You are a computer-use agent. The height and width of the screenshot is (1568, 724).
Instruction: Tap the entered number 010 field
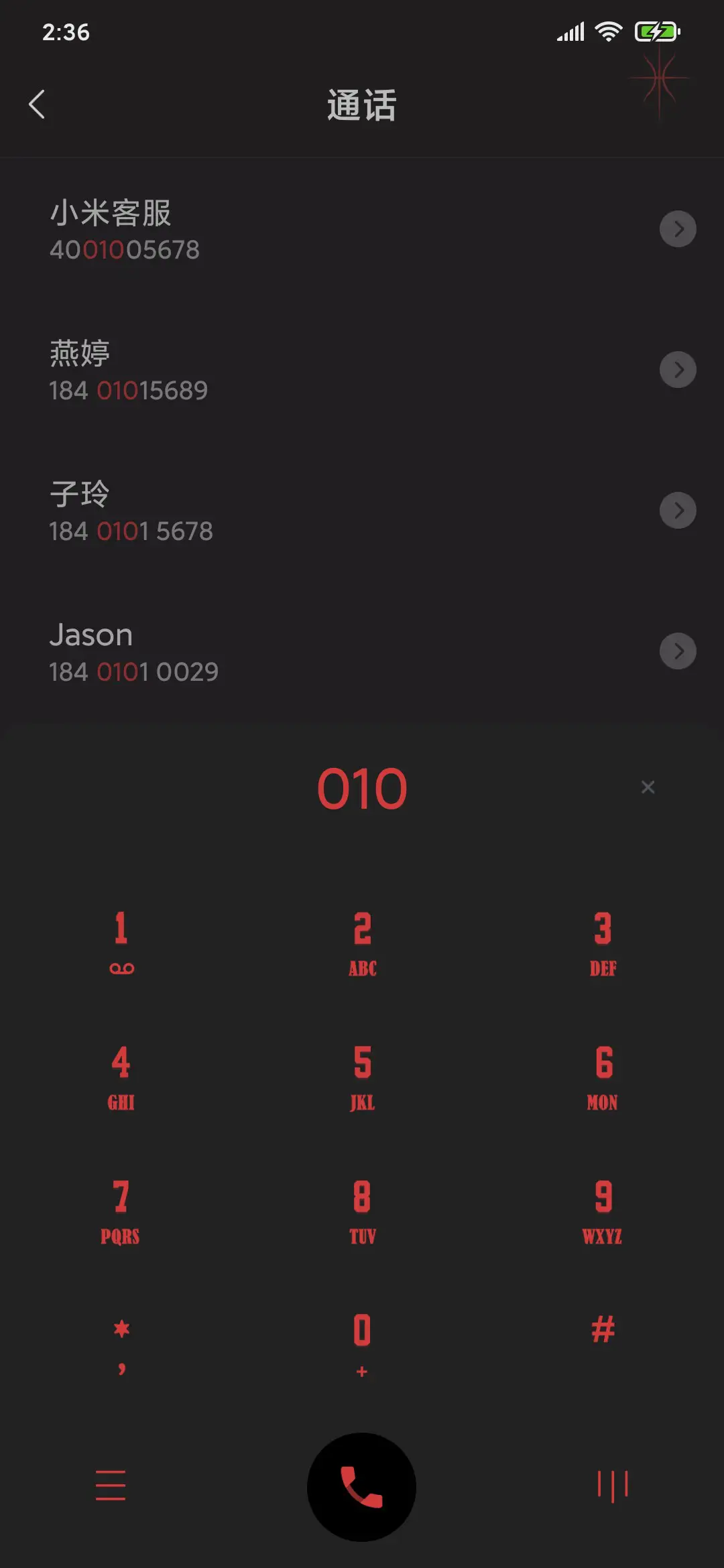[361, 787]
